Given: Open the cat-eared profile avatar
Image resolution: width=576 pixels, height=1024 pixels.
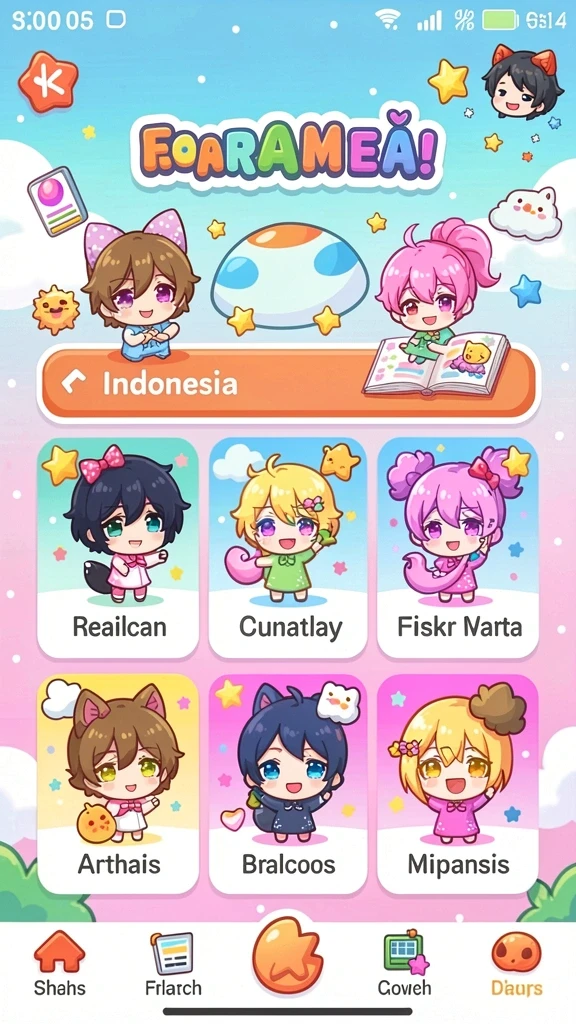Looking at the screenshot, I should tap(522, 80).
